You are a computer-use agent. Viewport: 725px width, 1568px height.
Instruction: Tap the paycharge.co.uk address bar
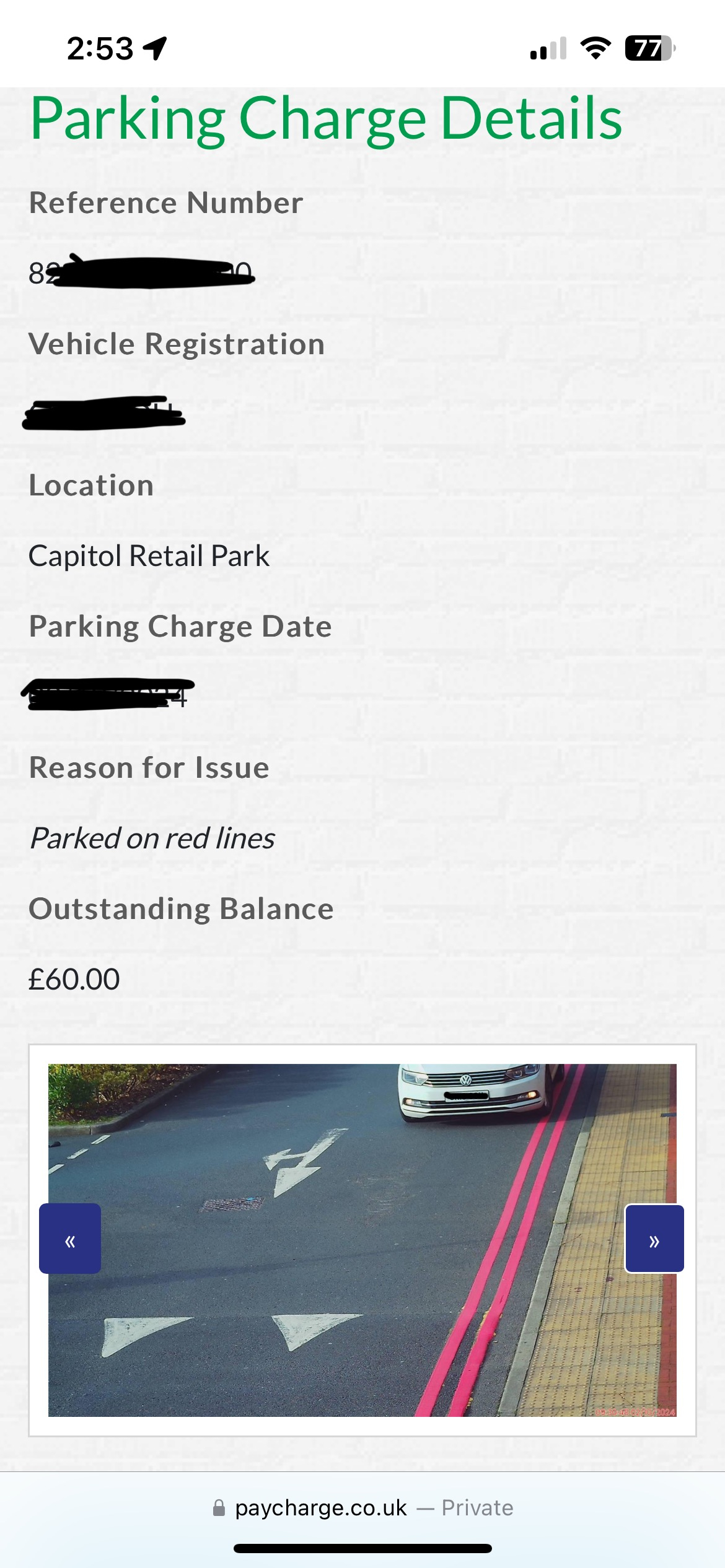[x=362, y=1507]
